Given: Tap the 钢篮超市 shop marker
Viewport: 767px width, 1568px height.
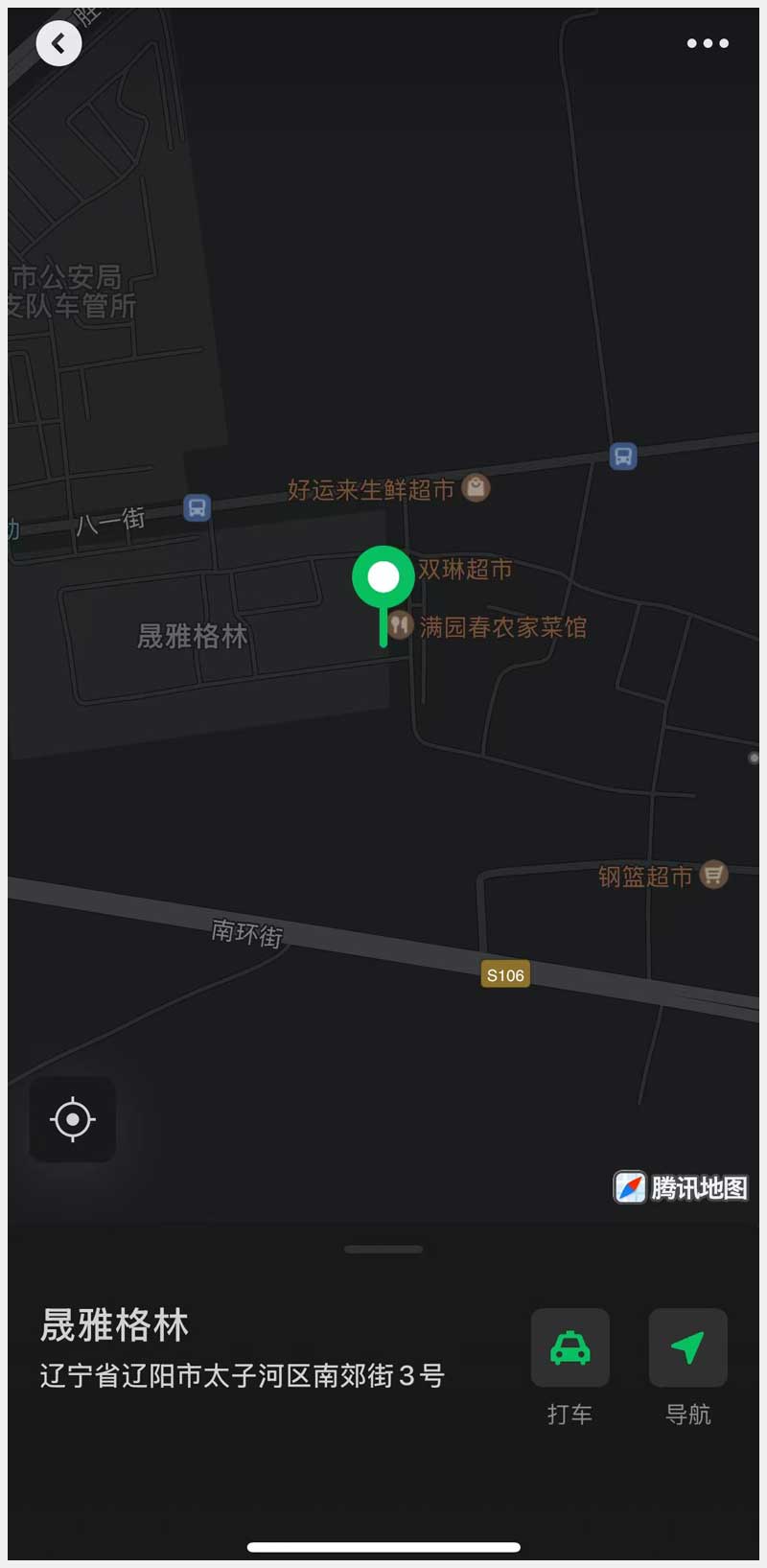Looking at the screenshot, I should (x=713, y=875).
